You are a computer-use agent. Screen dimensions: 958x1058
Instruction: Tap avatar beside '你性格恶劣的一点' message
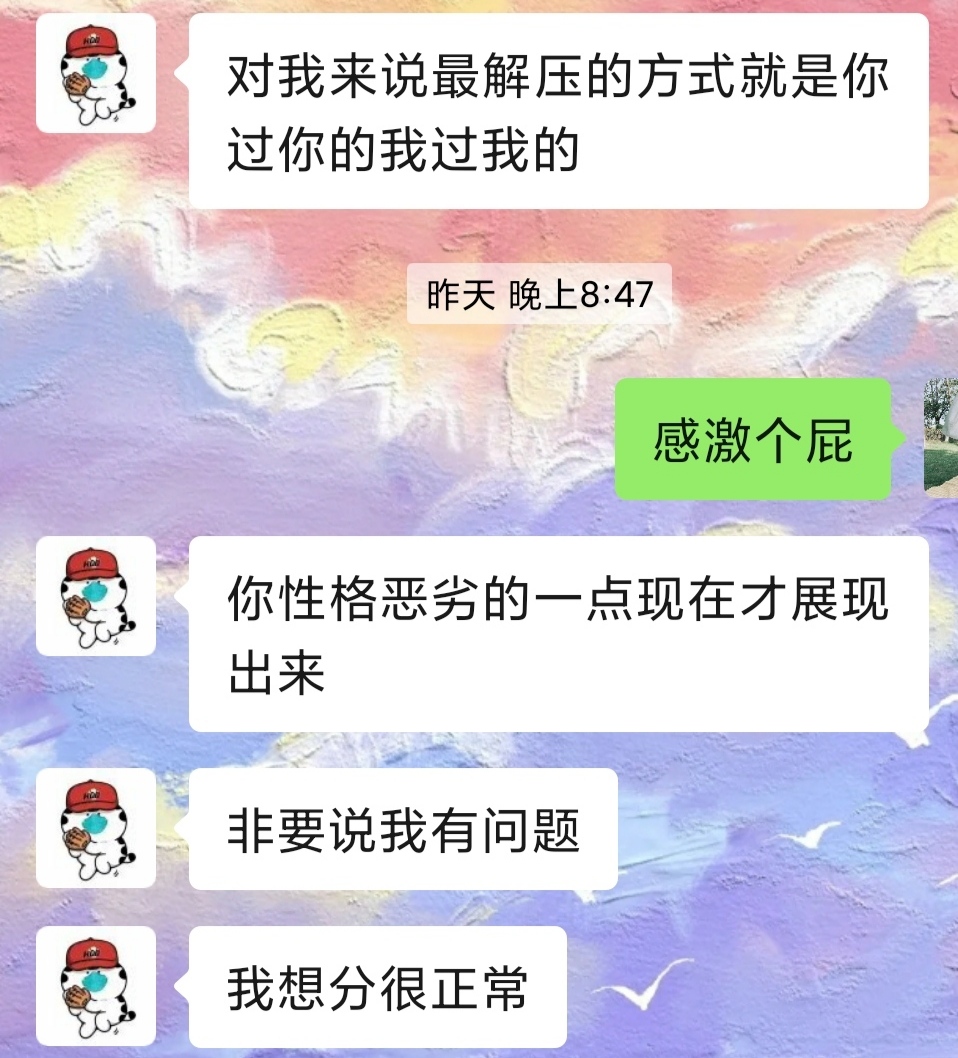[x=96, y=596]
